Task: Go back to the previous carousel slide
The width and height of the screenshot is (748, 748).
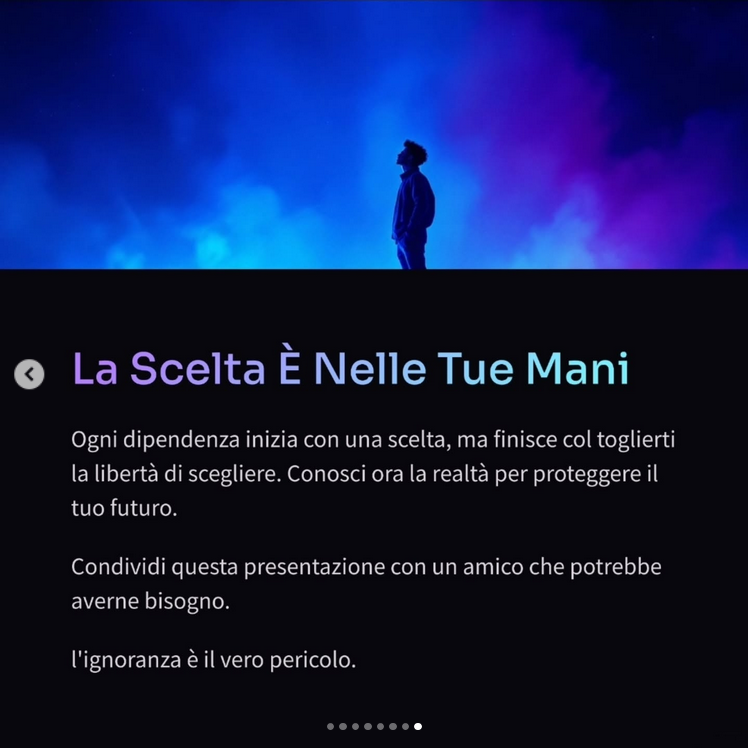Action: click(x=30, y=374)
